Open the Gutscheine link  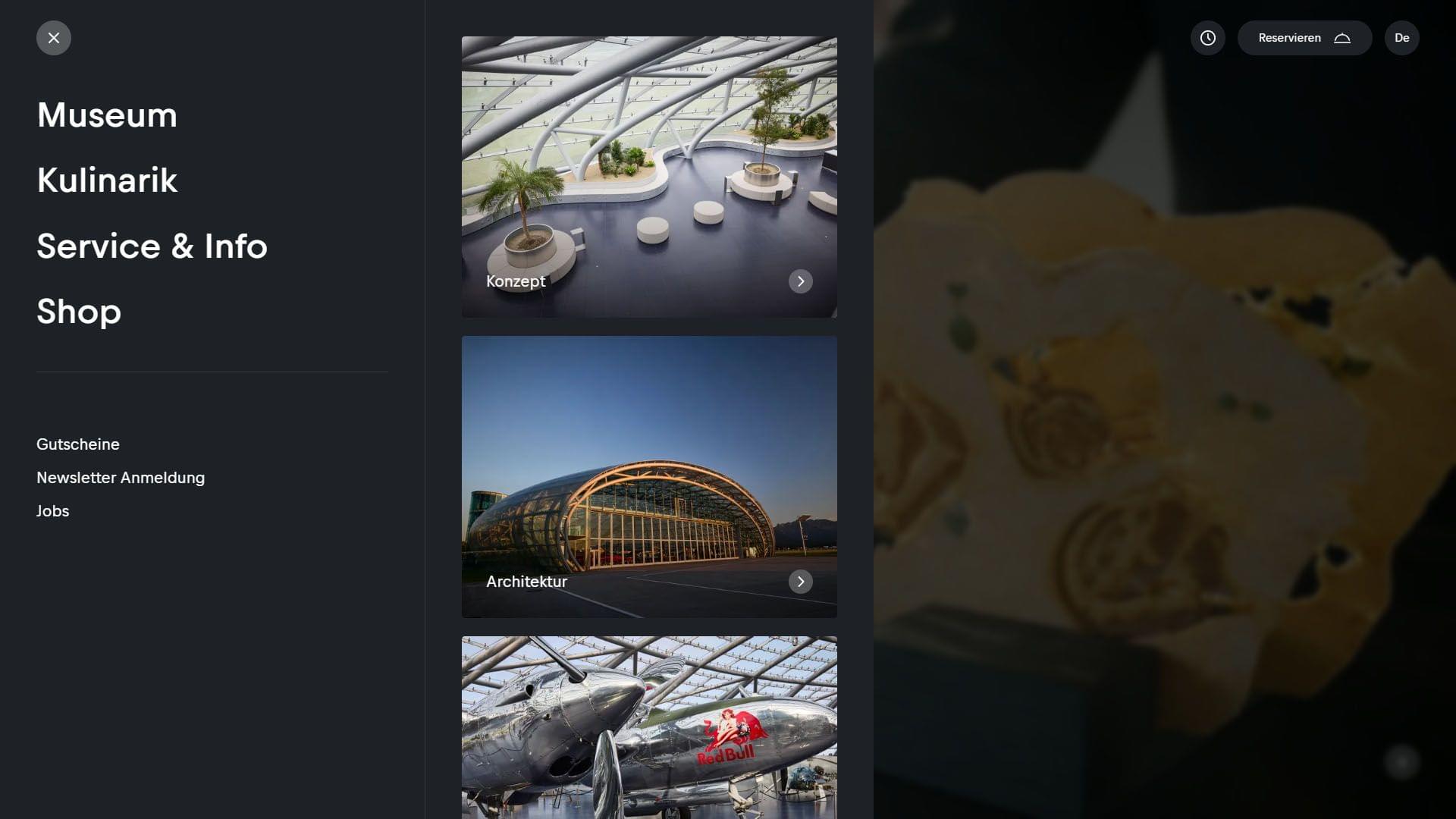[78, 444]
